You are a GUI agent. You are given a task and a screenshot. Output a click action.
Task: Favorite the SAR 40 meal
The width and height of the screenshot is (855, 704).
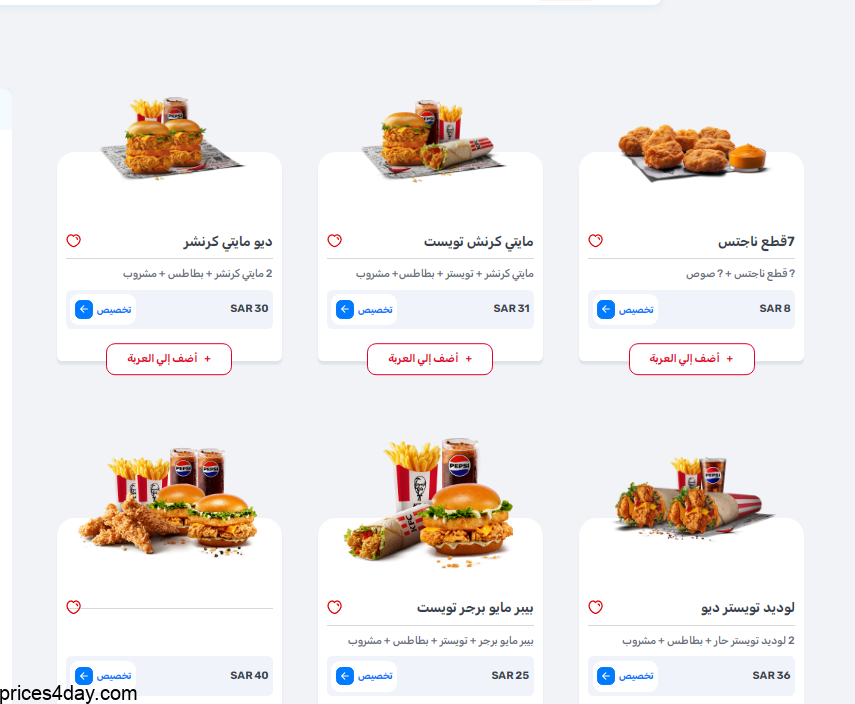point(73,607)
